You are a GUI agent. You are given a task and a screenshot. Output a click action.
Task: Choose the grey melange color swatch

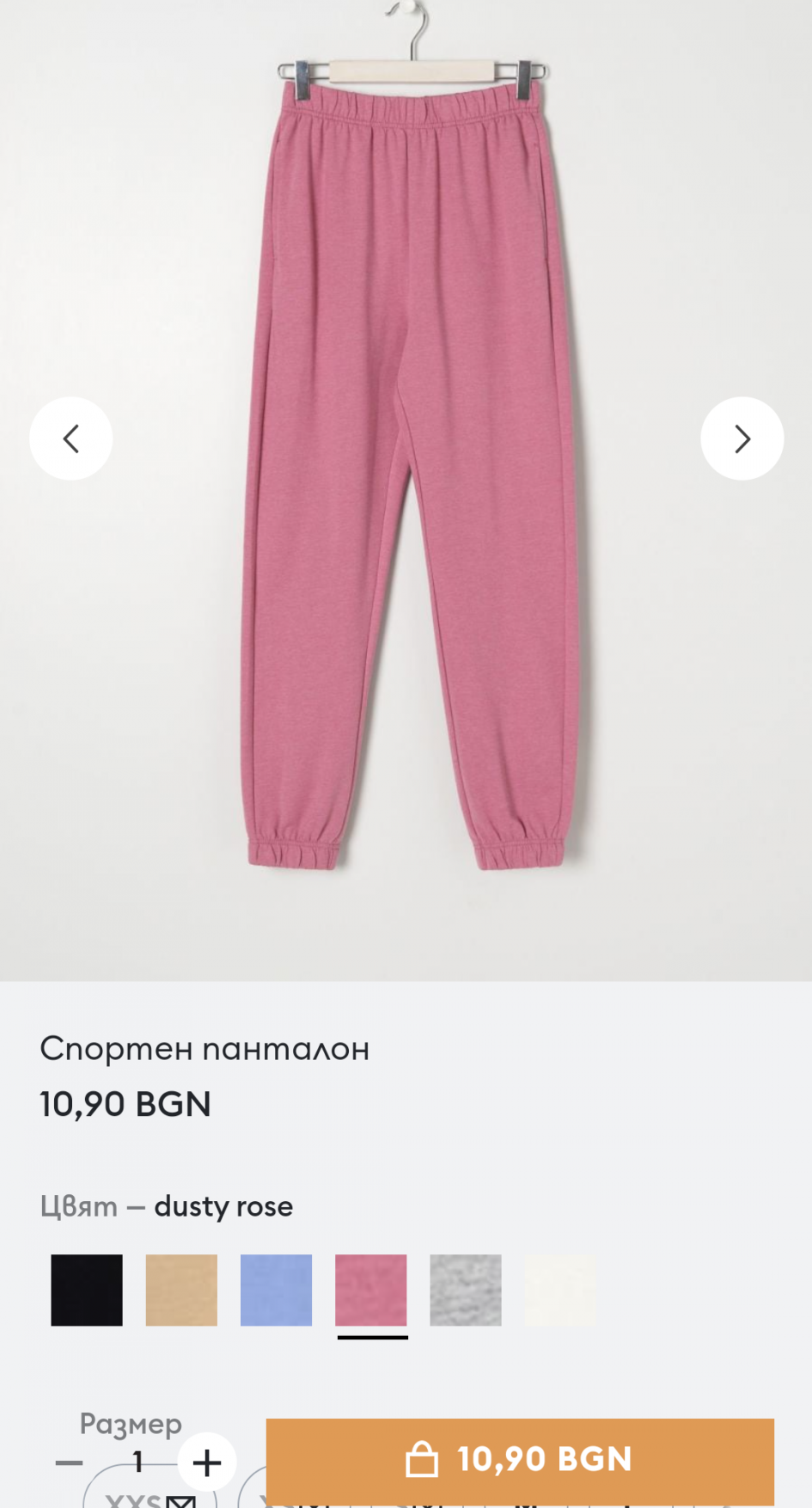[466, 1290]
